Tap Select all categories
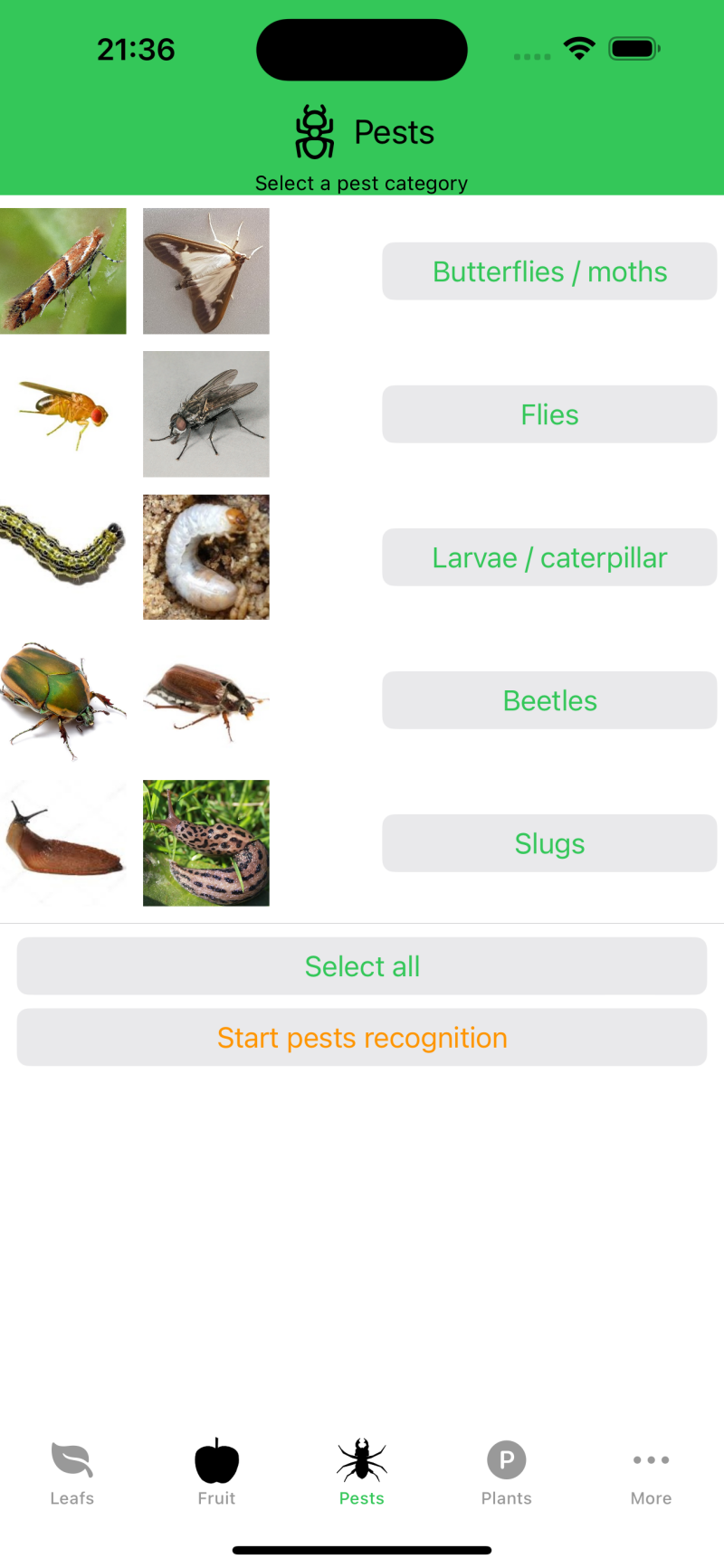Image resolution: width=724 pixels, height=1568 pixels. [362, 966]
